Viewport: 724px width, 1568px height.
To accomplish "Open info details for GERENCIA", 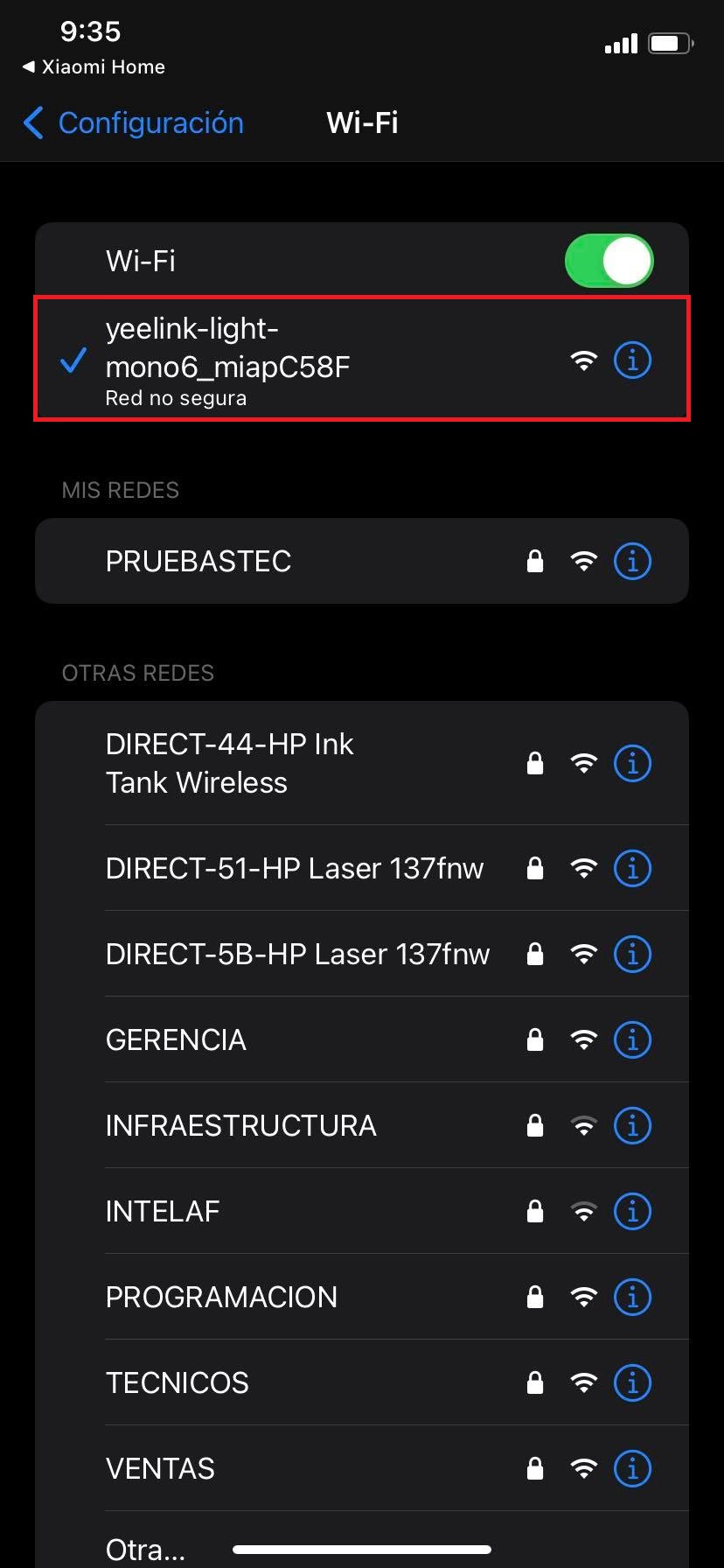I will 632,1040.
